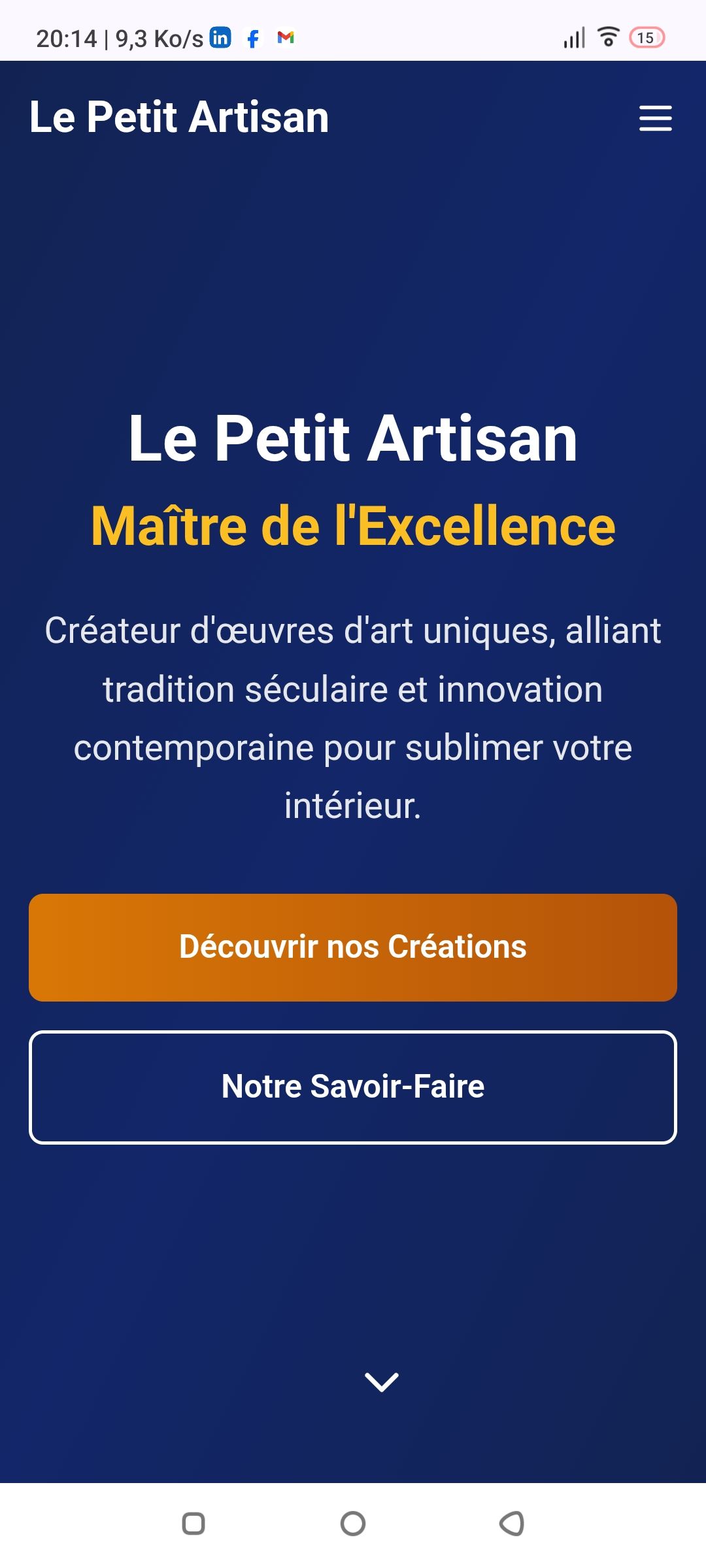
Task: Tap Découvrir nos Créations button
Action: click(353, 947)
